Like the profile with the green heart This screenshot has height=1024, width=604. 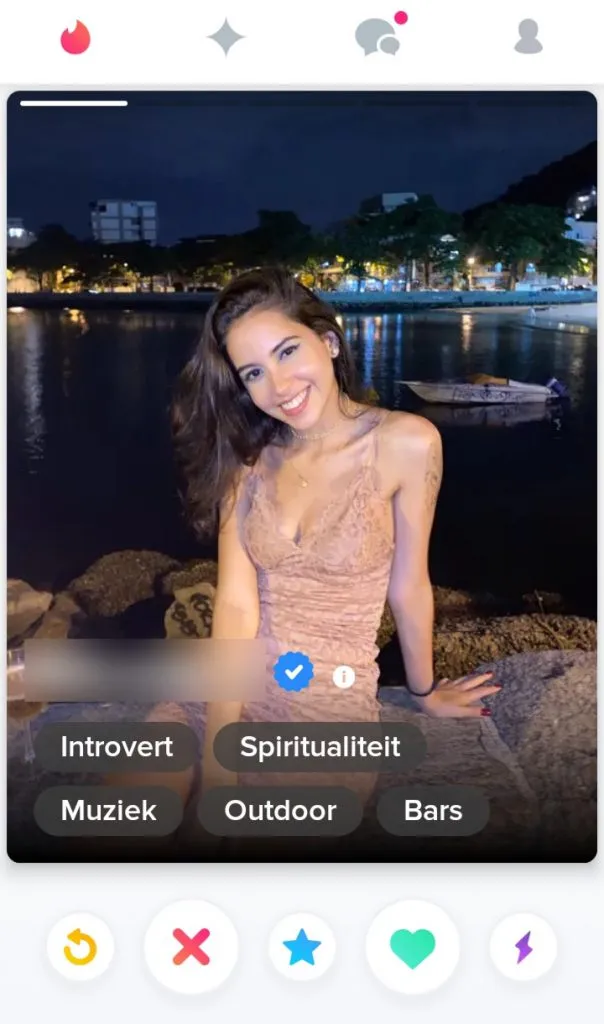412,947
